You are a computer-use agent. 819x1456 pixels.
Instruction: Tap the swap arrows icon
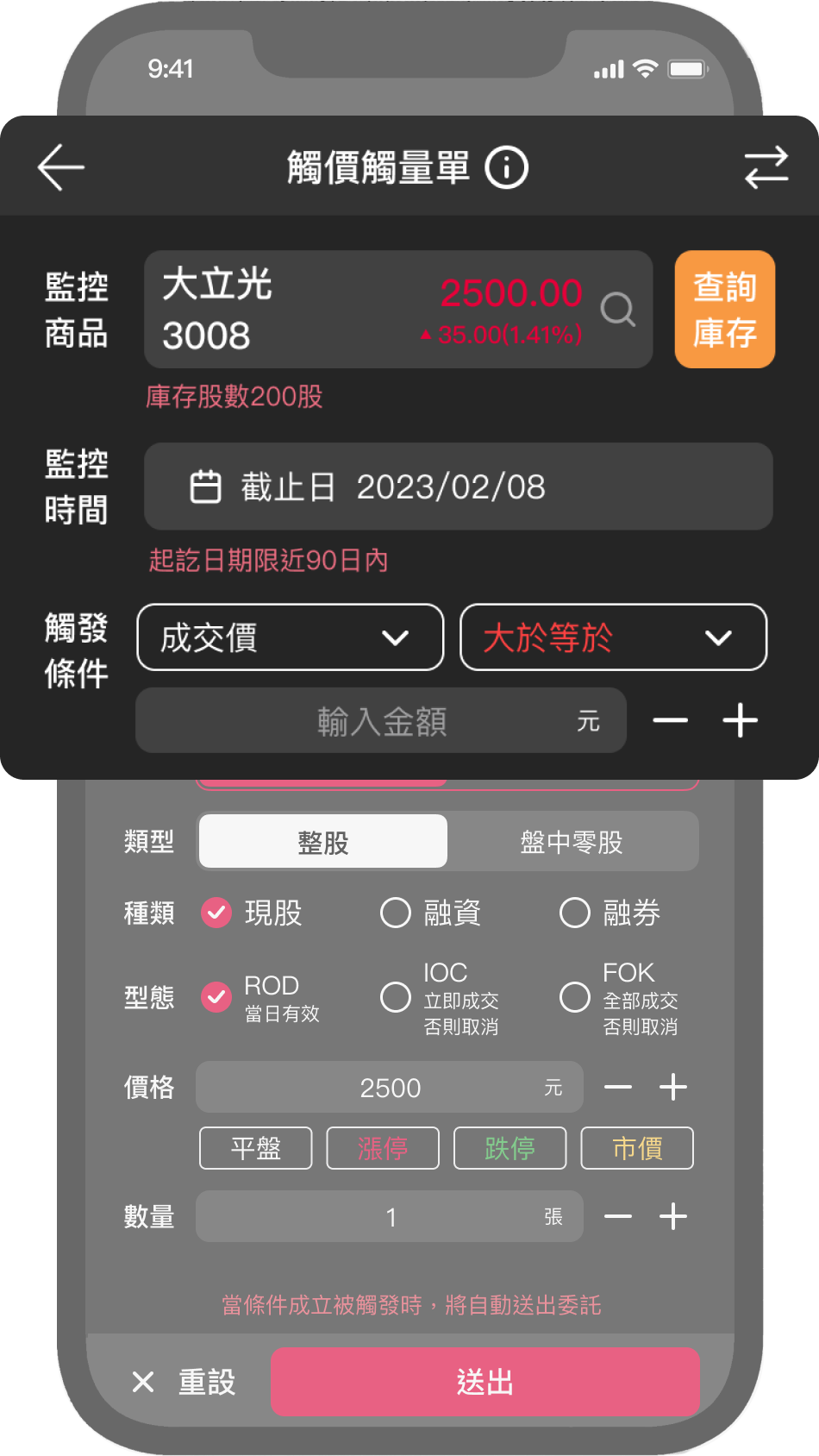(766, 167)
